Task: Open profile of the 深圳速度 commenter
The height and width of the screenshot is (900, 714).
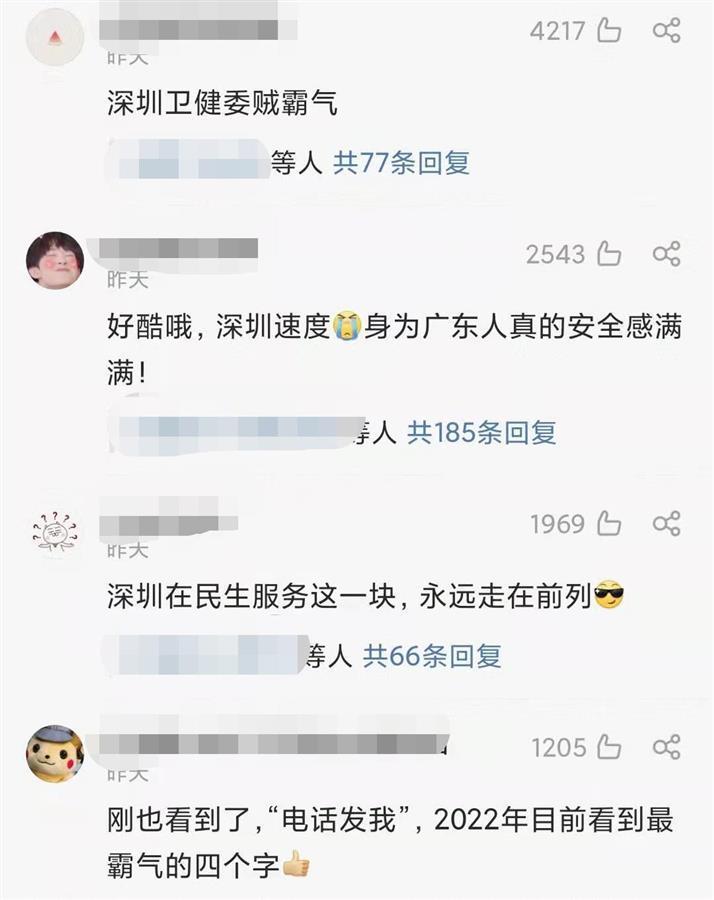Action: [54, 260]
